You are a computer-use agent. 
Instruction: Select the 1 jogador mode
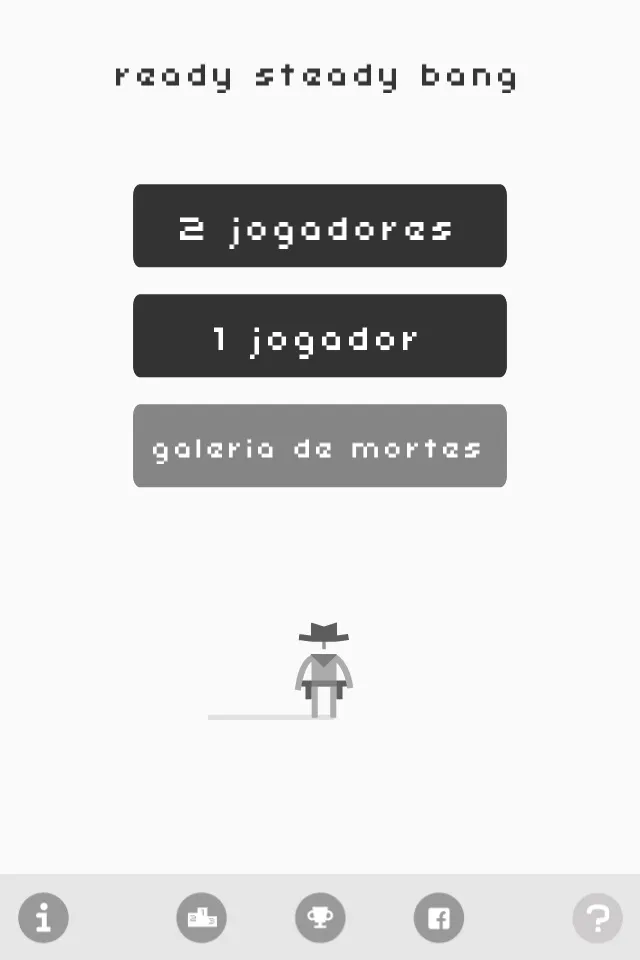[319, 336]
